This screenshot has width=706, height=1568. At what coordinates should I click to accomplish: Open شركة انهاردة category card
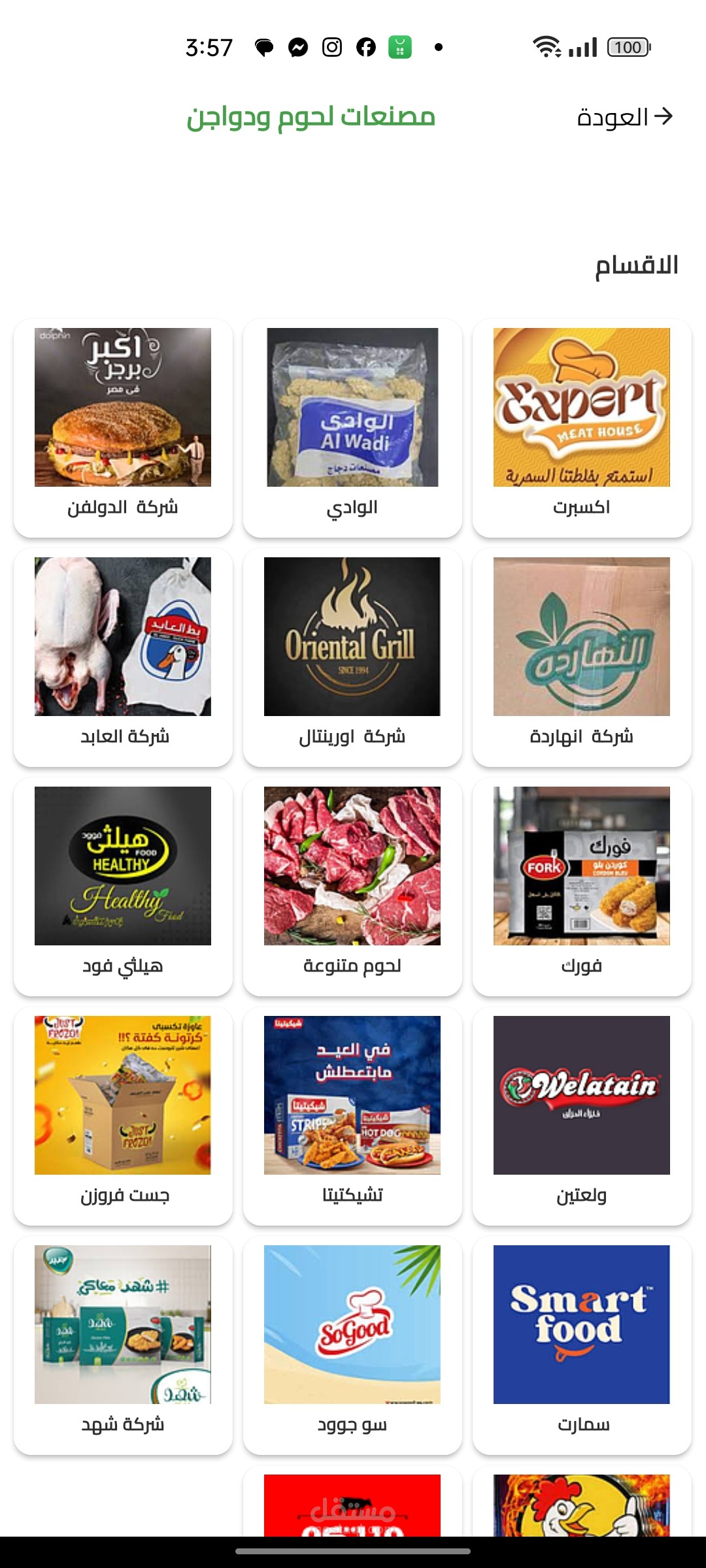click(582, 657)
